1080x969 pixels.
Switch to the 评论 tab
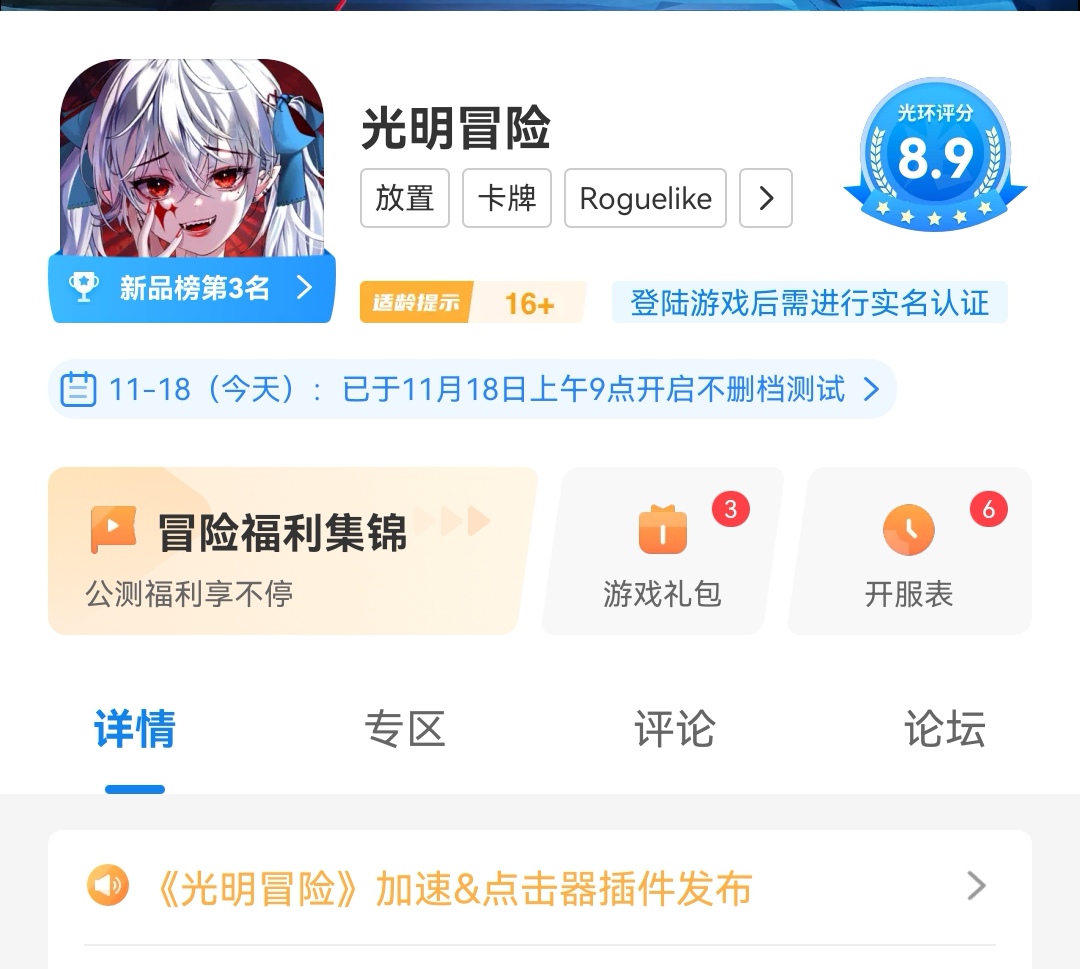pyautogui.click(x=675, y=730)
